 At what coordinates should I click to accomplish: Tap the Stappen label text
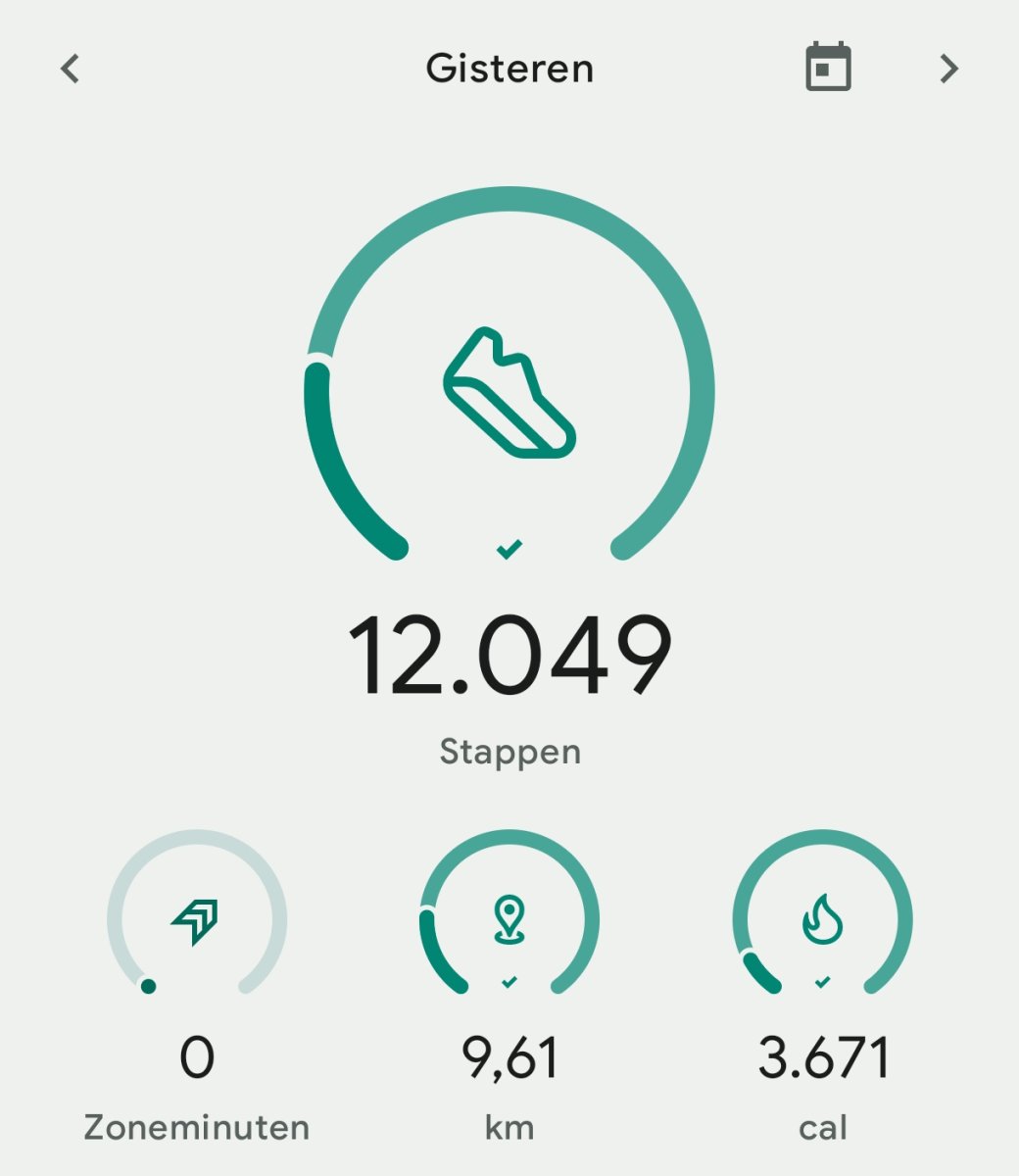(510, 752)
